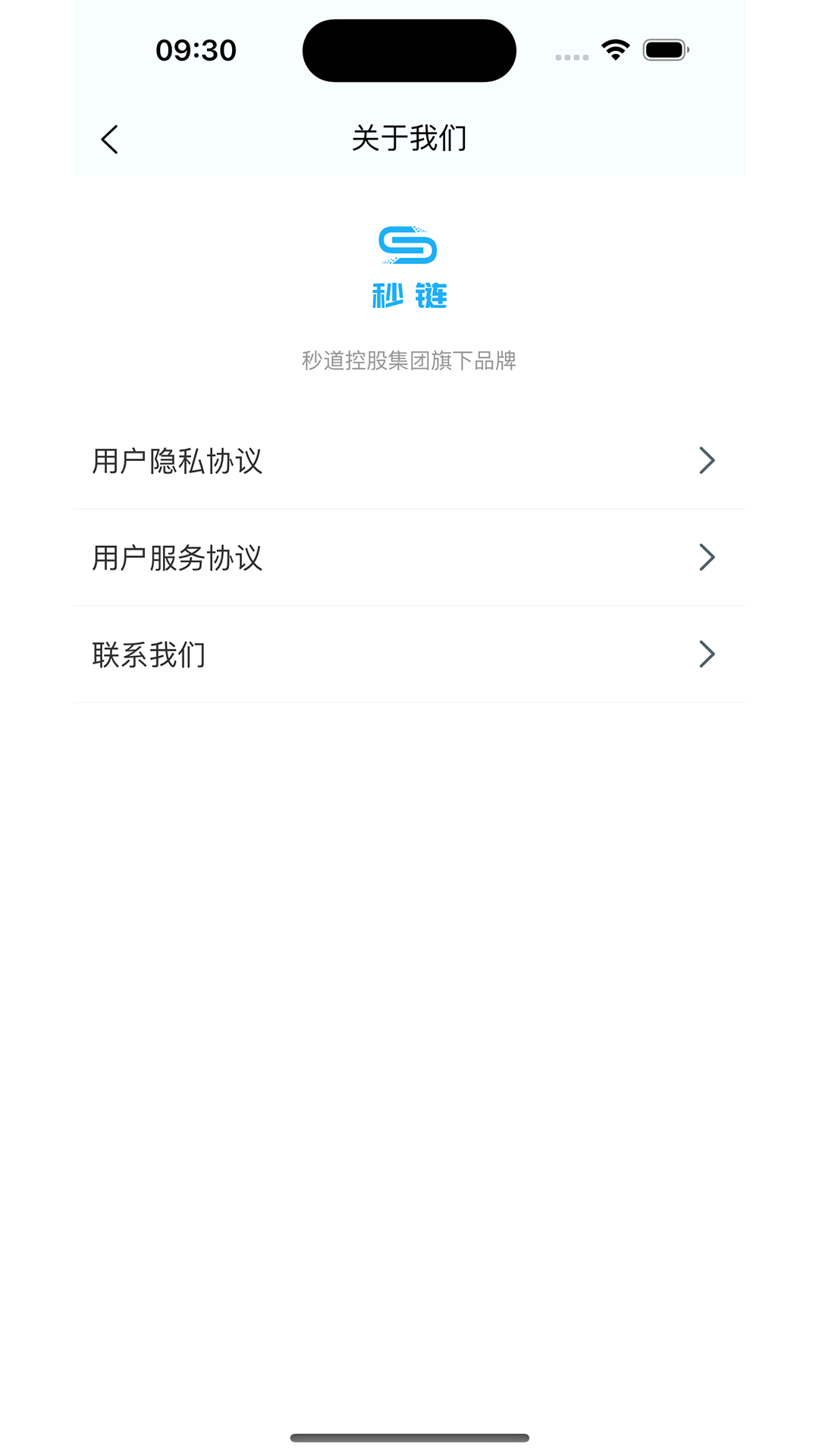Tap the battery indicator icon

pos(664,49)
